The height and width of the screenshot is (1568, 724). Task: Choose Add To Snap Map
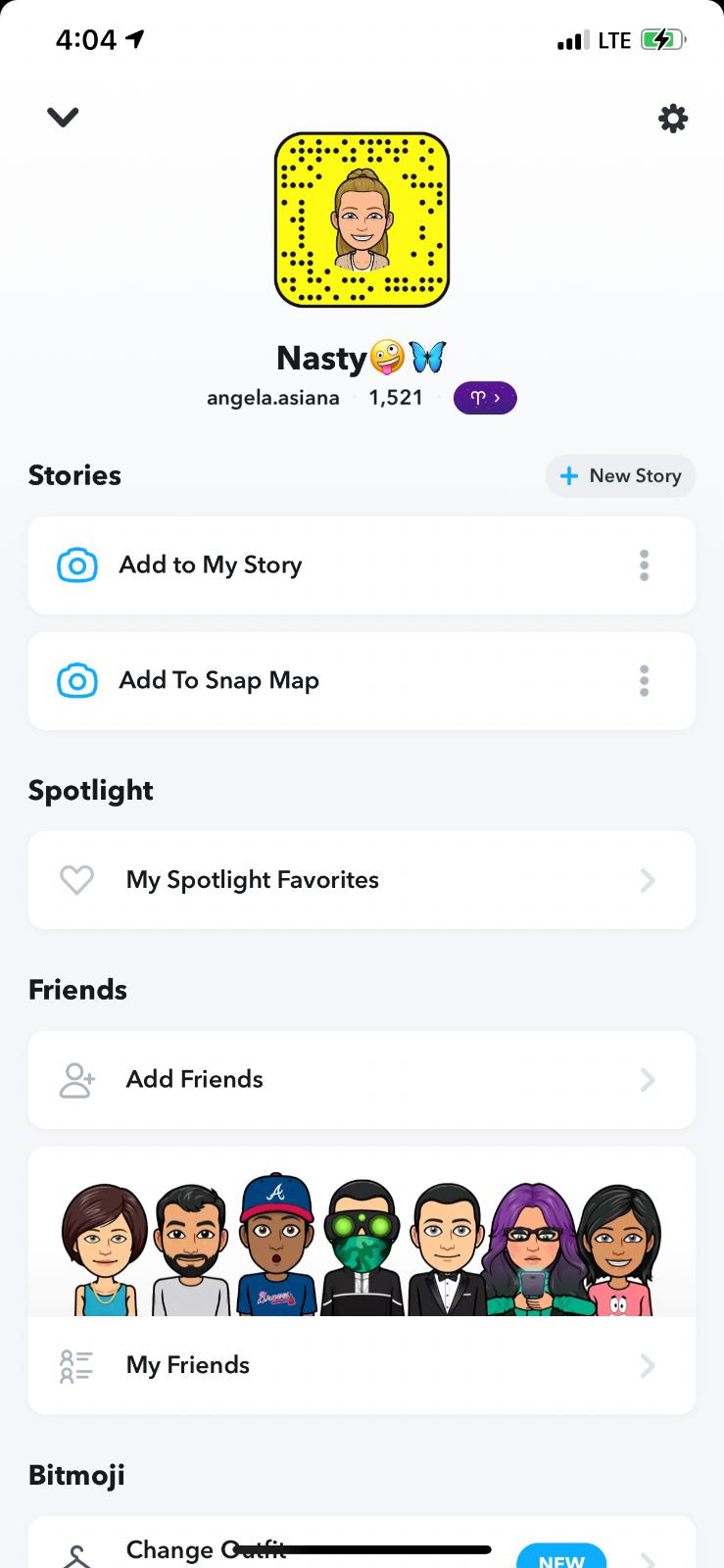[x=218, y=681]
